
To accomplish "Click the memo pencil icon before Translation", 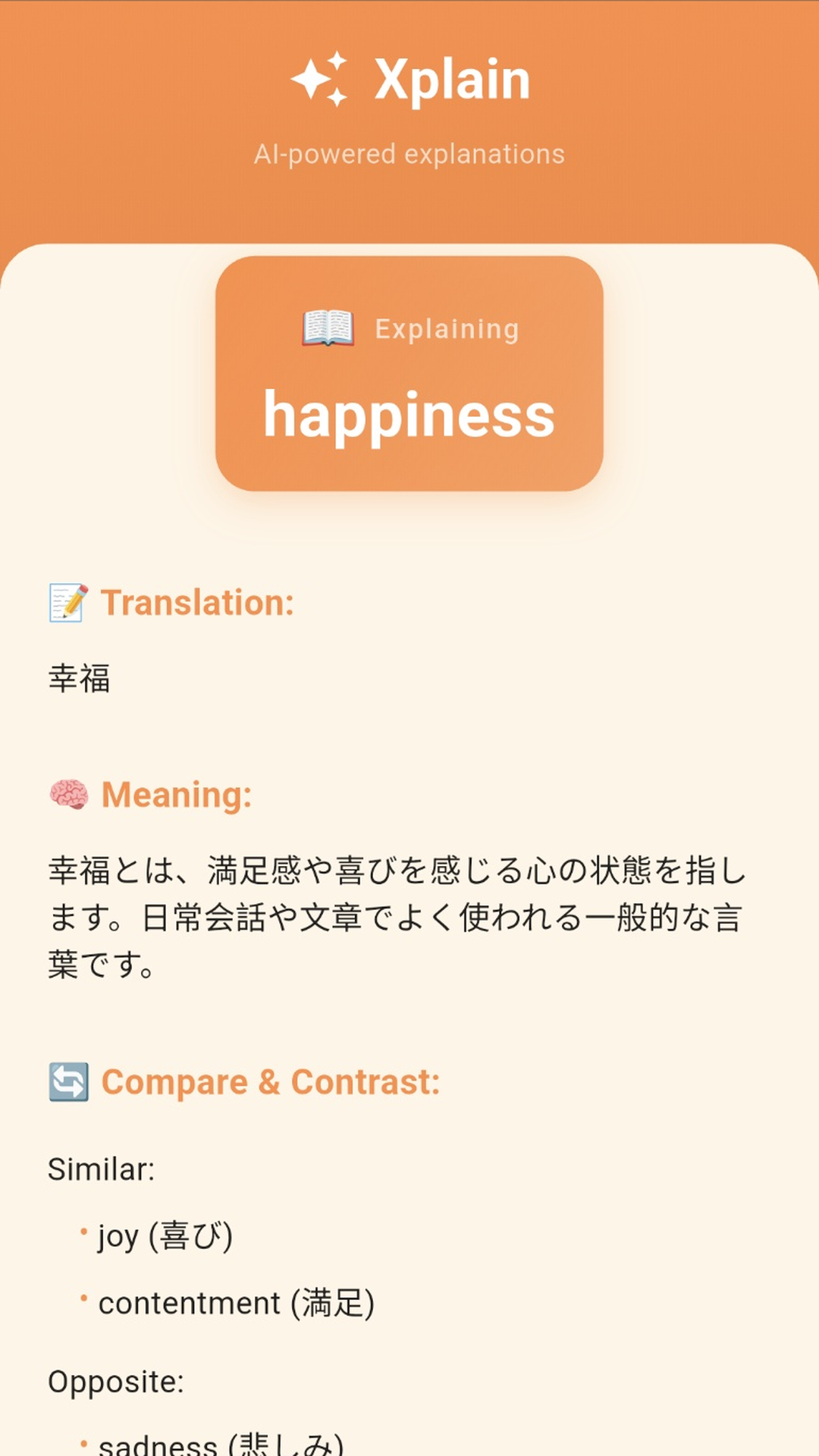I will pos(68,601).
